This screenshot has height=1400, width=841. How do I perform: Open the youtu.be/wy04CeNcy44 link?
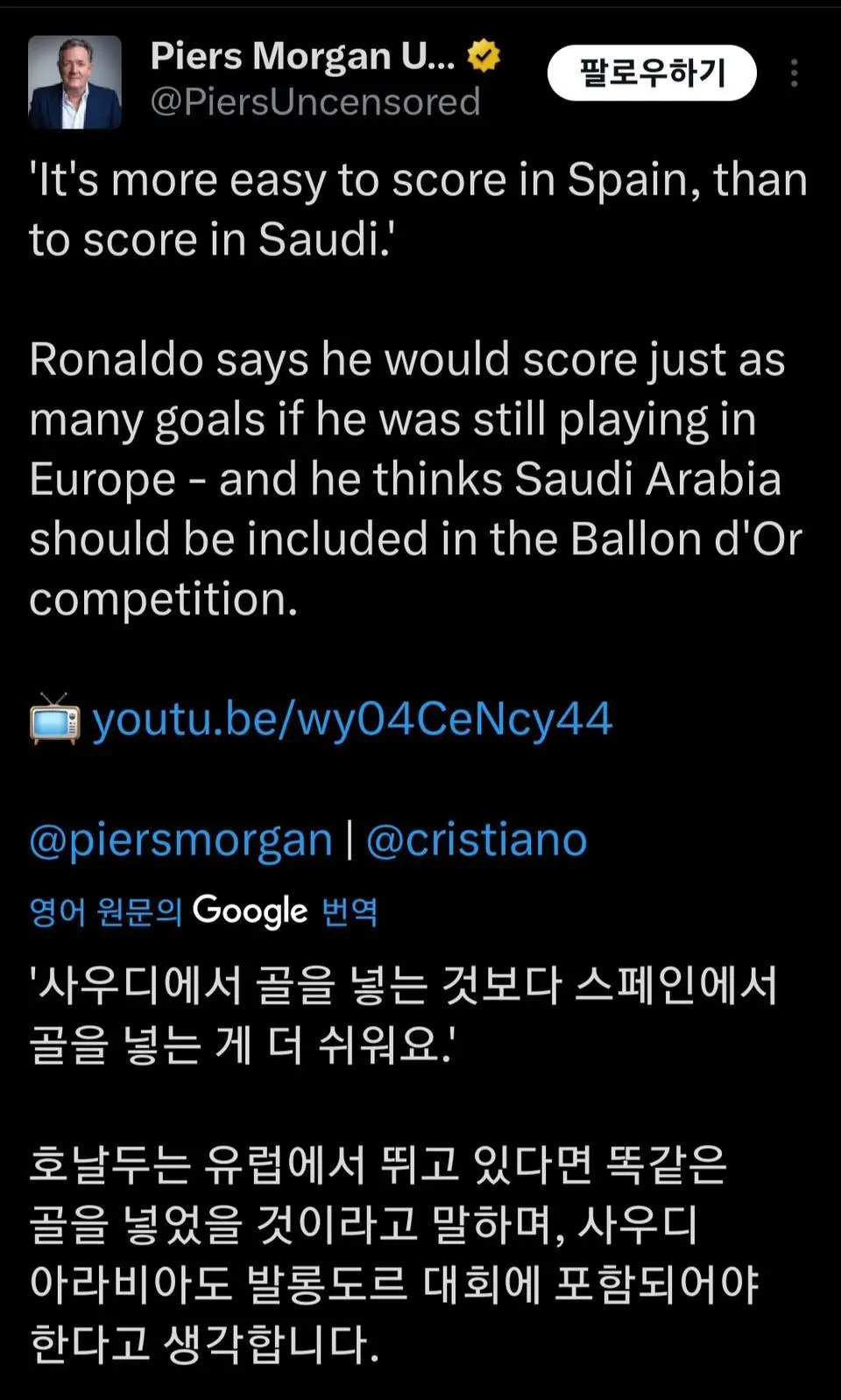click(352, 720)
